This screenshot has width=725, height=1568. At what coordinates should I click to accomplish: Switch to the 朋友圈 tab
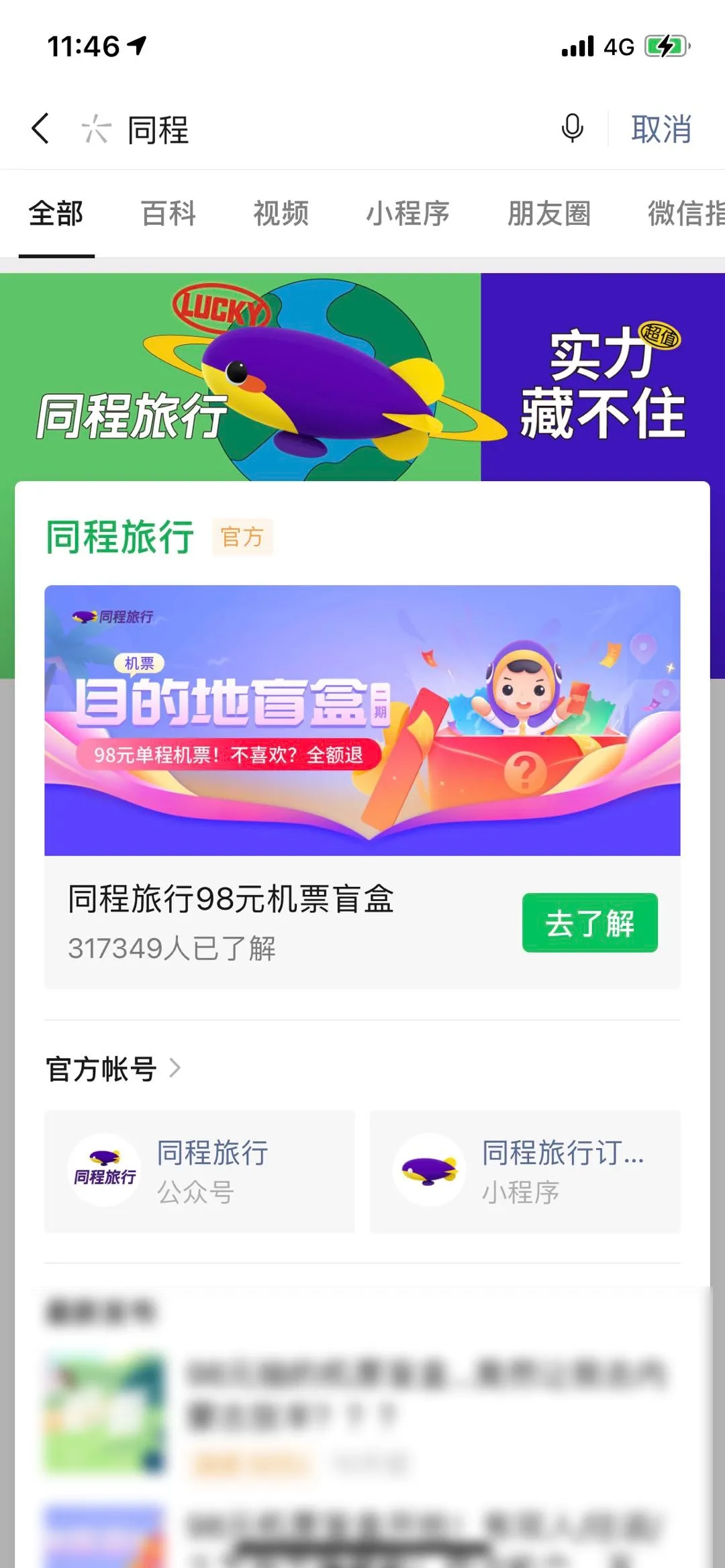pos(549,213)
